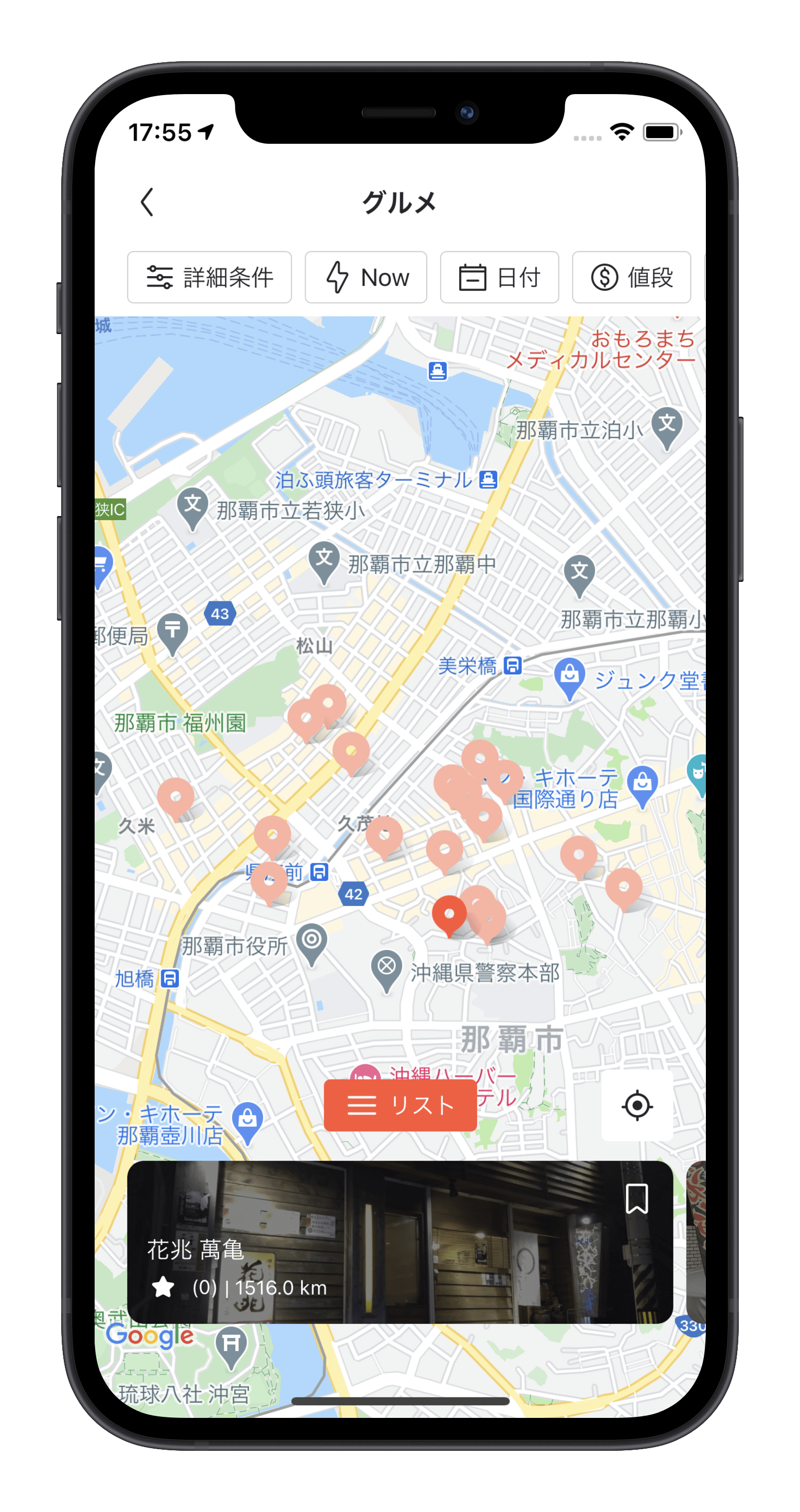Open the 詳細条件 filter options
The height and width of the screenshot is (1512, 800).
tap(210, 277)
